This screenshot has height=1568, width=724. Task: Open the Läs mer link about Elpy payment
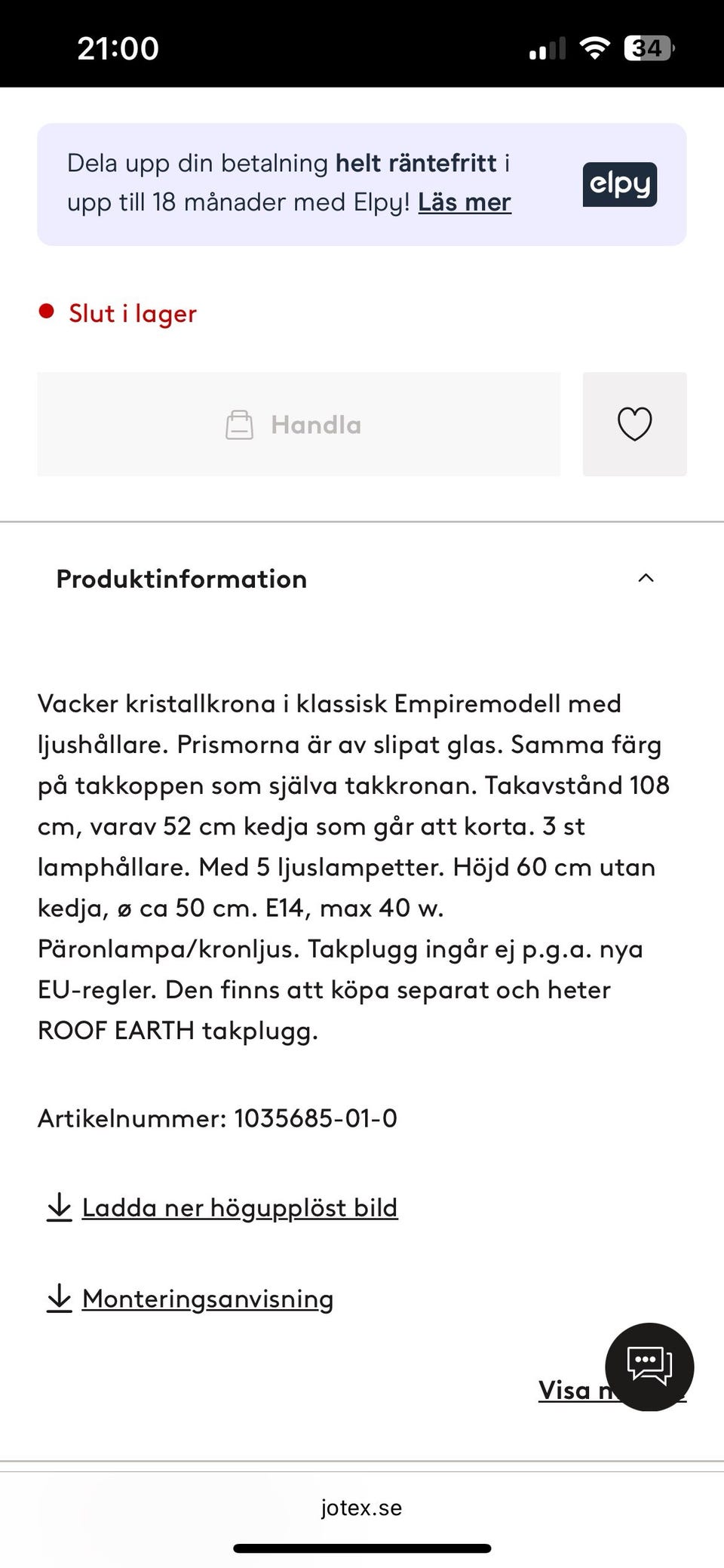click(x=463, y=202)
